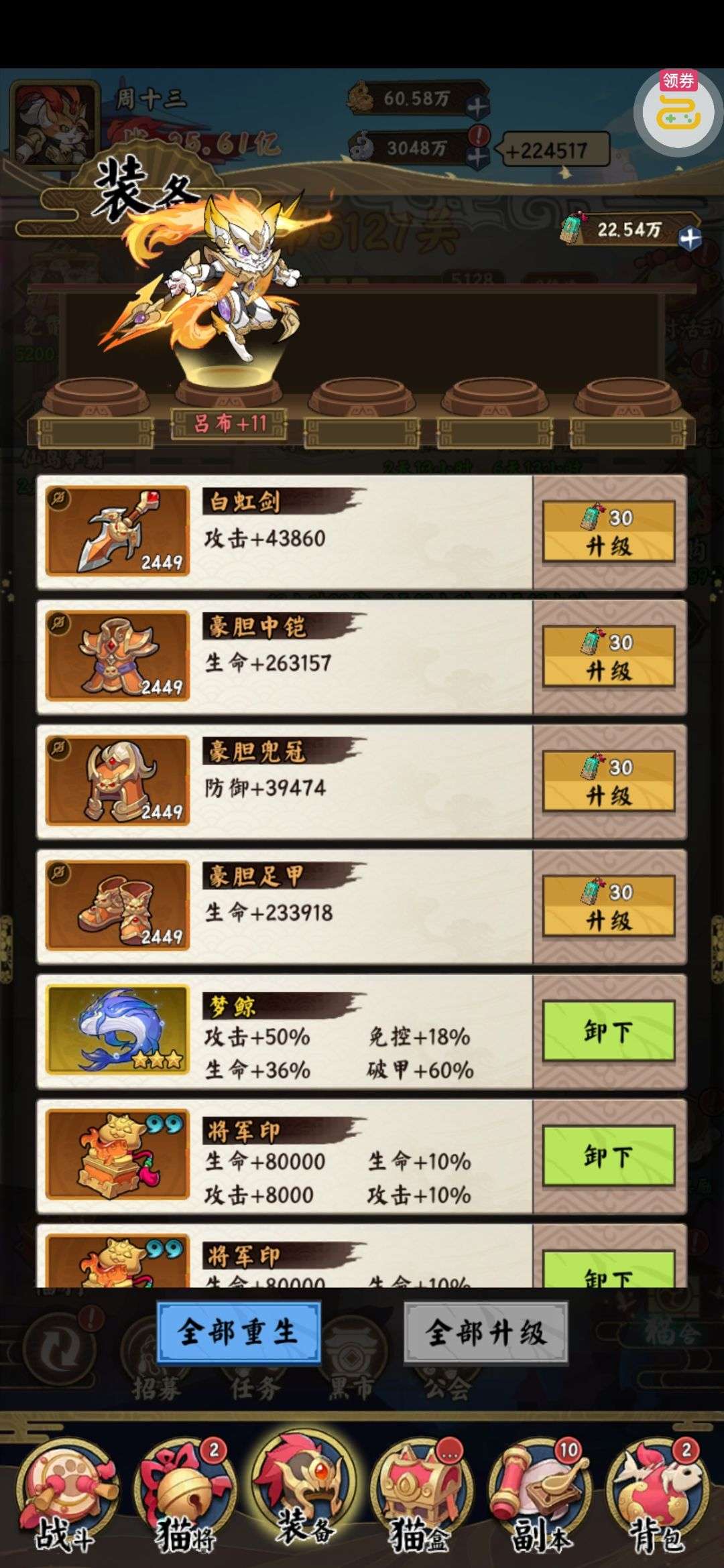The image size is (724, 1568).
Task: Switch to the 战斗 tab
Action: 65,1504
